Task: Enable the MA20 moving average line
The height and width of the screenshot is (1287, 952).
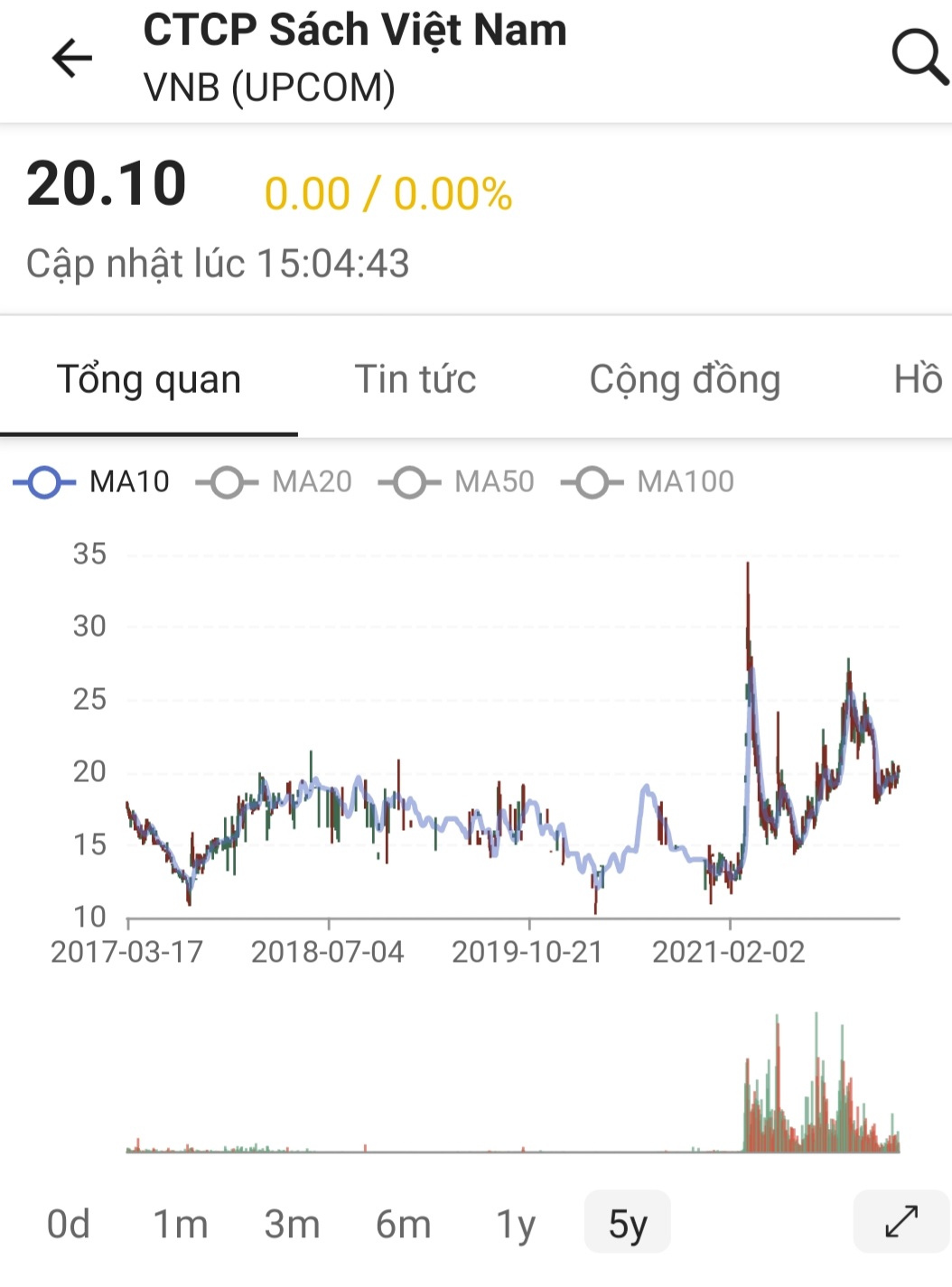Action: click(275, 482)
